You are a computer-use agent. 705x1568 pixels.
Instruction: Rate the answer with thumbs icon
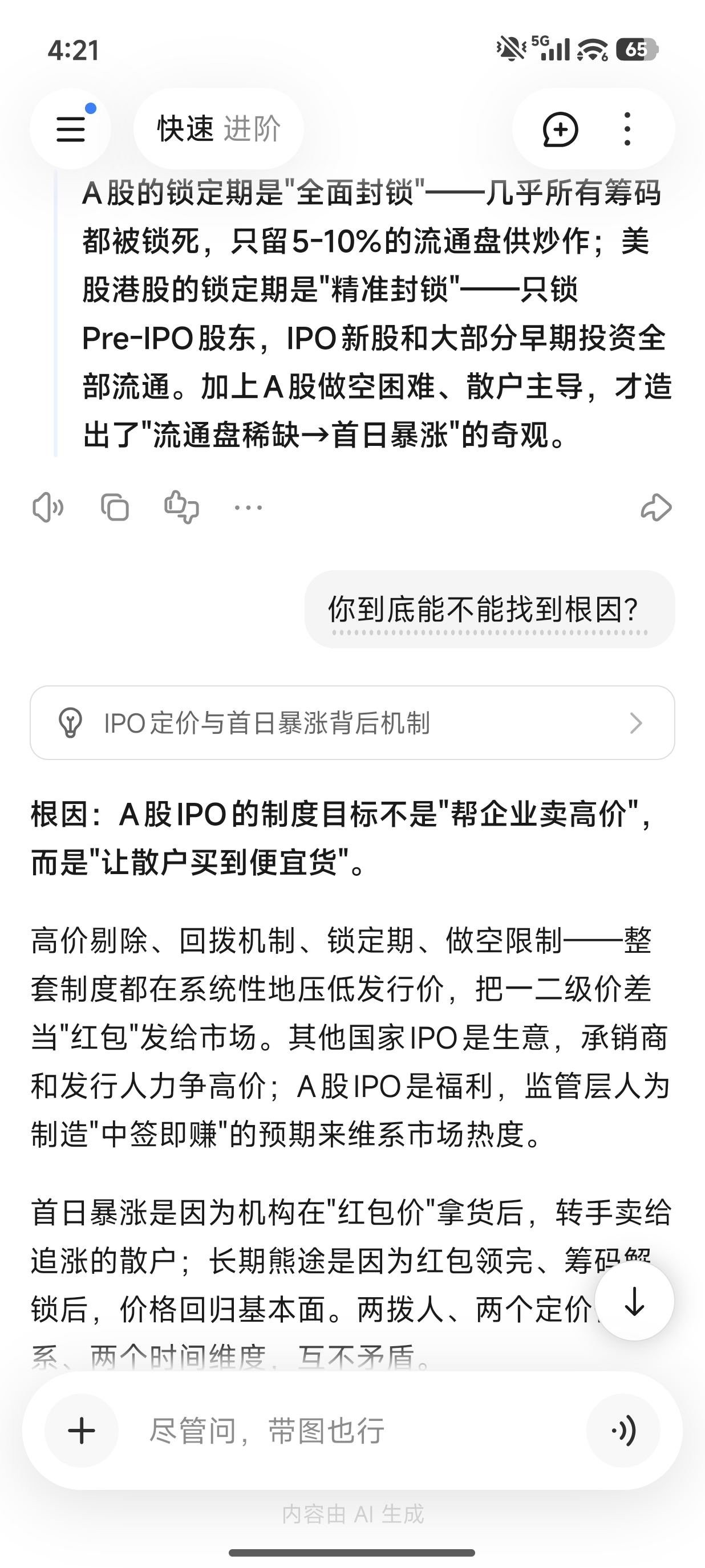click(x=181, y=507)
